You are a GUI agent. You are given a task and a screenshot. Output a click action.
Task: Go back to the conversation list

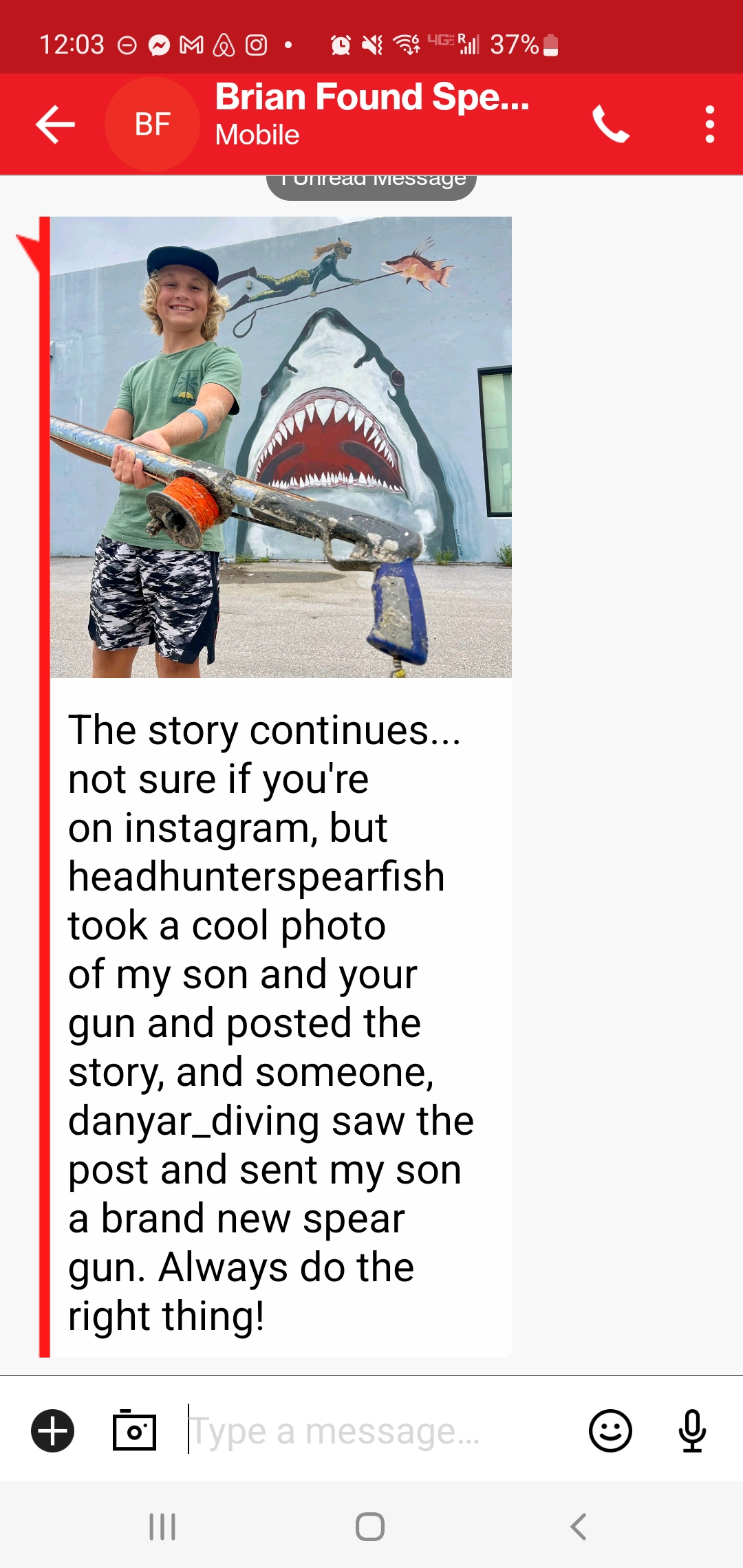click(55, 124)
